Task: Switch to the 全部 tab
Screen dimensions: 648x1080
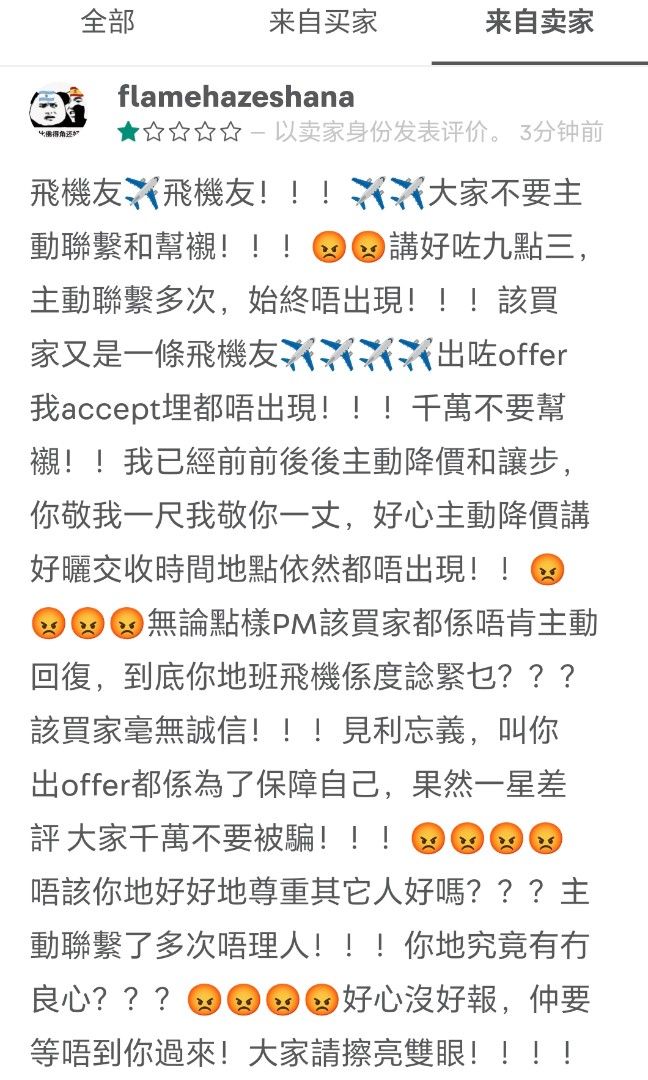Action: (x=107, y=23)
